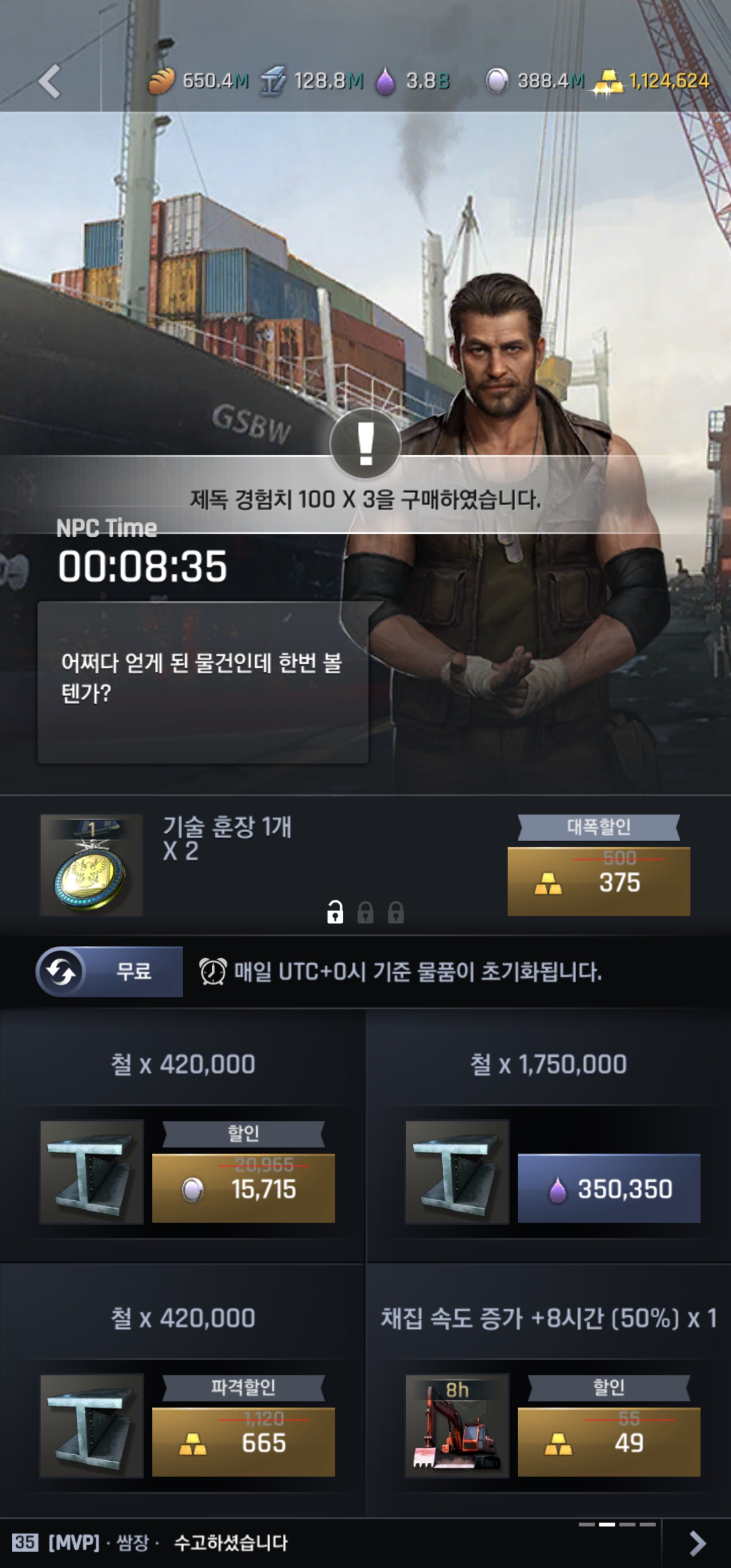The height and width of the screenshot is (1568, 731).
Task: Go back with the top-left arrow
Action: click(x=49, y=81)
